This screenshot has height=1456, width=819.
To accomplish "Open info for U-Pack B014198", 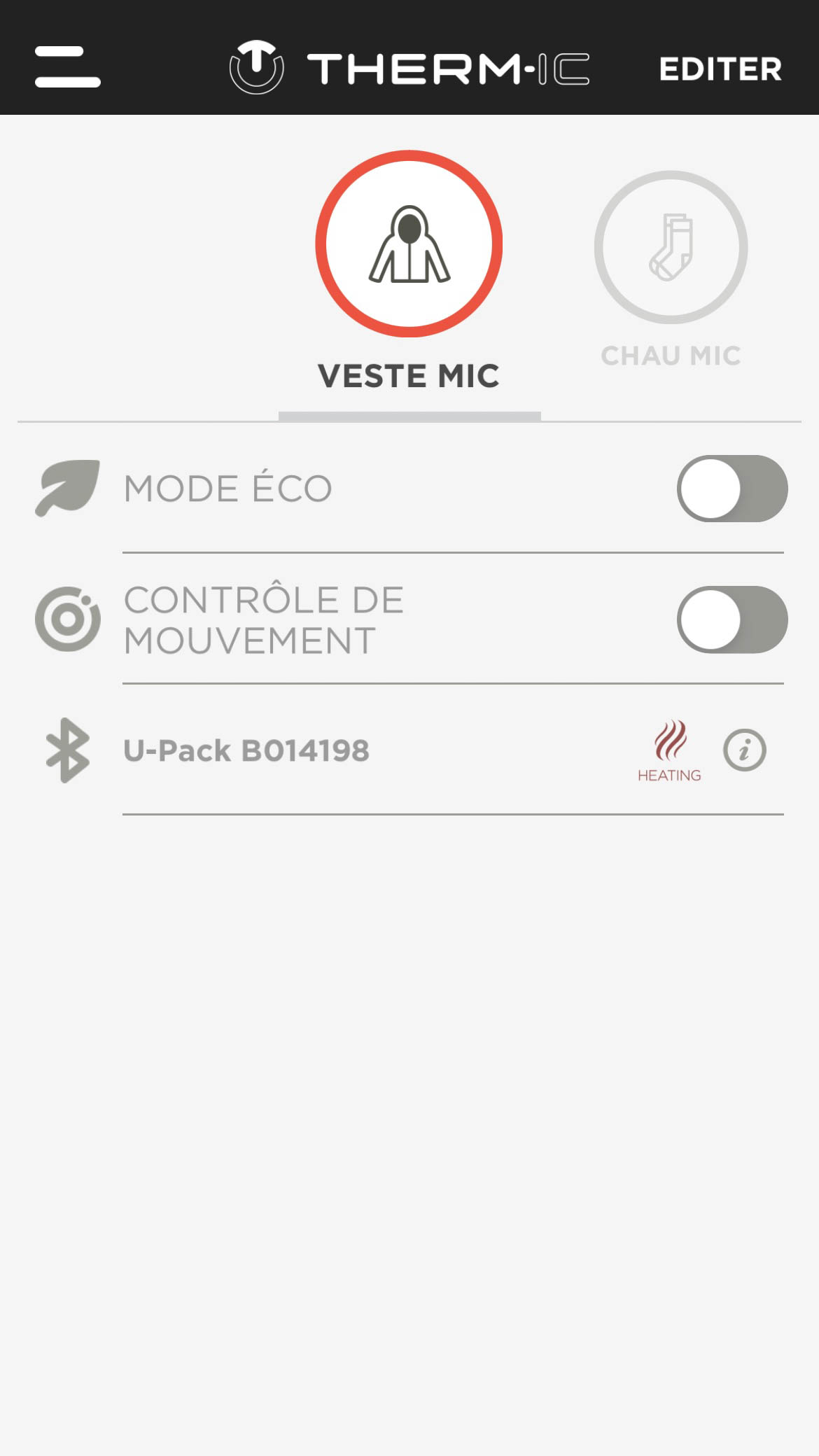I will pyautogui.click(x=744, y=750).
